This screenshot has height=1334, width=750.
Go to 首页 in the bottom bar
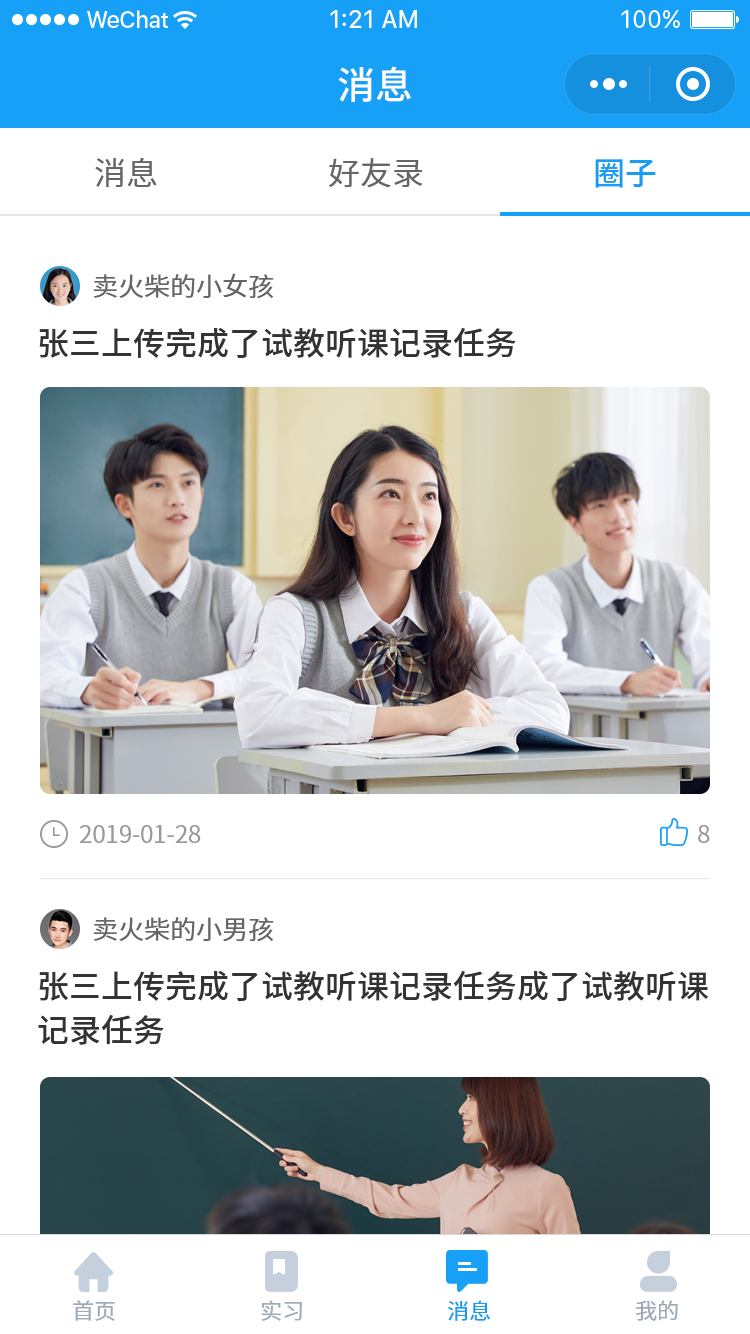tap(94, 1286)
